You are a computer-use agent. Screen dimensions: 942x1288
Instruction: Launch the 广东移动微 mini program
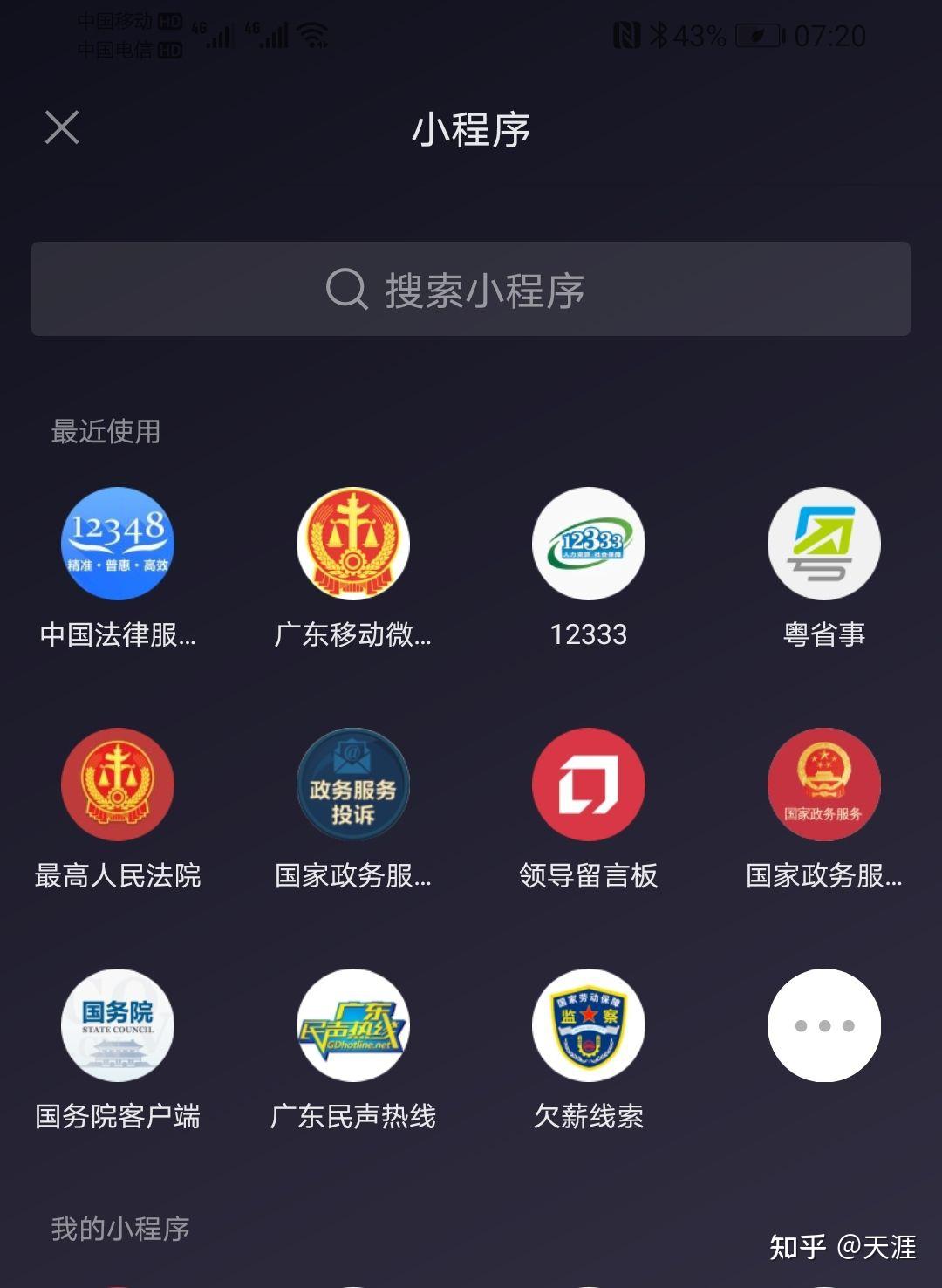coord(353,544)
